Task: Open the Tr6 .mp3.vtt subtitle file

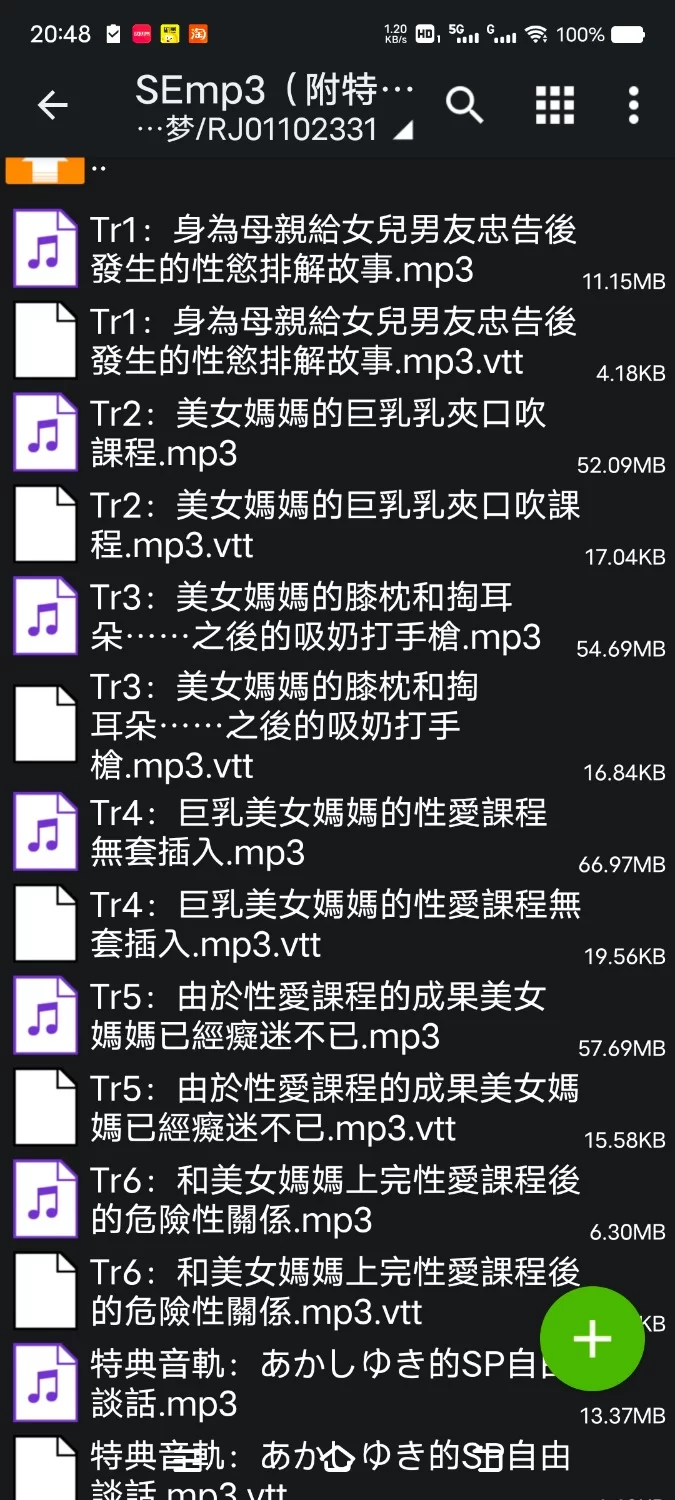Action: pyautogui.click(x=300, y=1292)
